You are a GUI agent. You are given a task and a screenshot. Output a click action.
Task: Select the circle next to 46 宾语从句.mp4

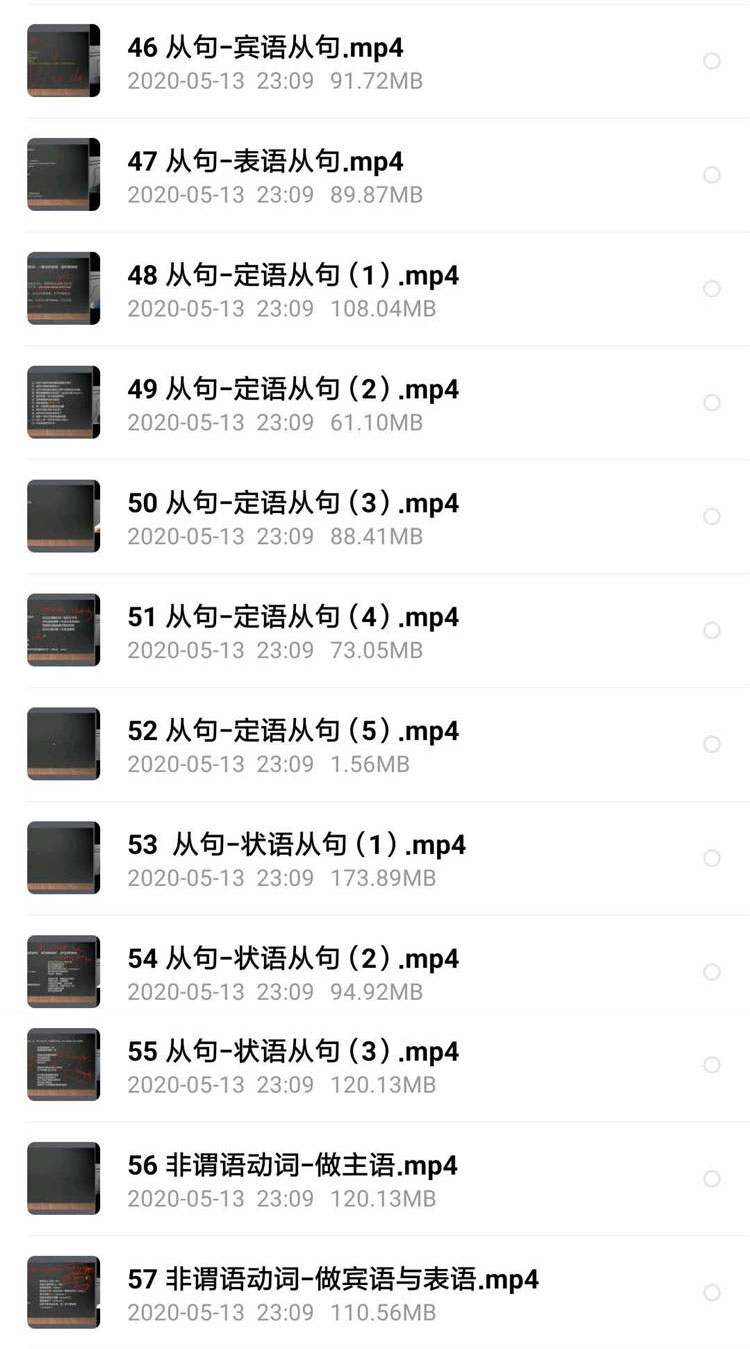pos(712,60)
